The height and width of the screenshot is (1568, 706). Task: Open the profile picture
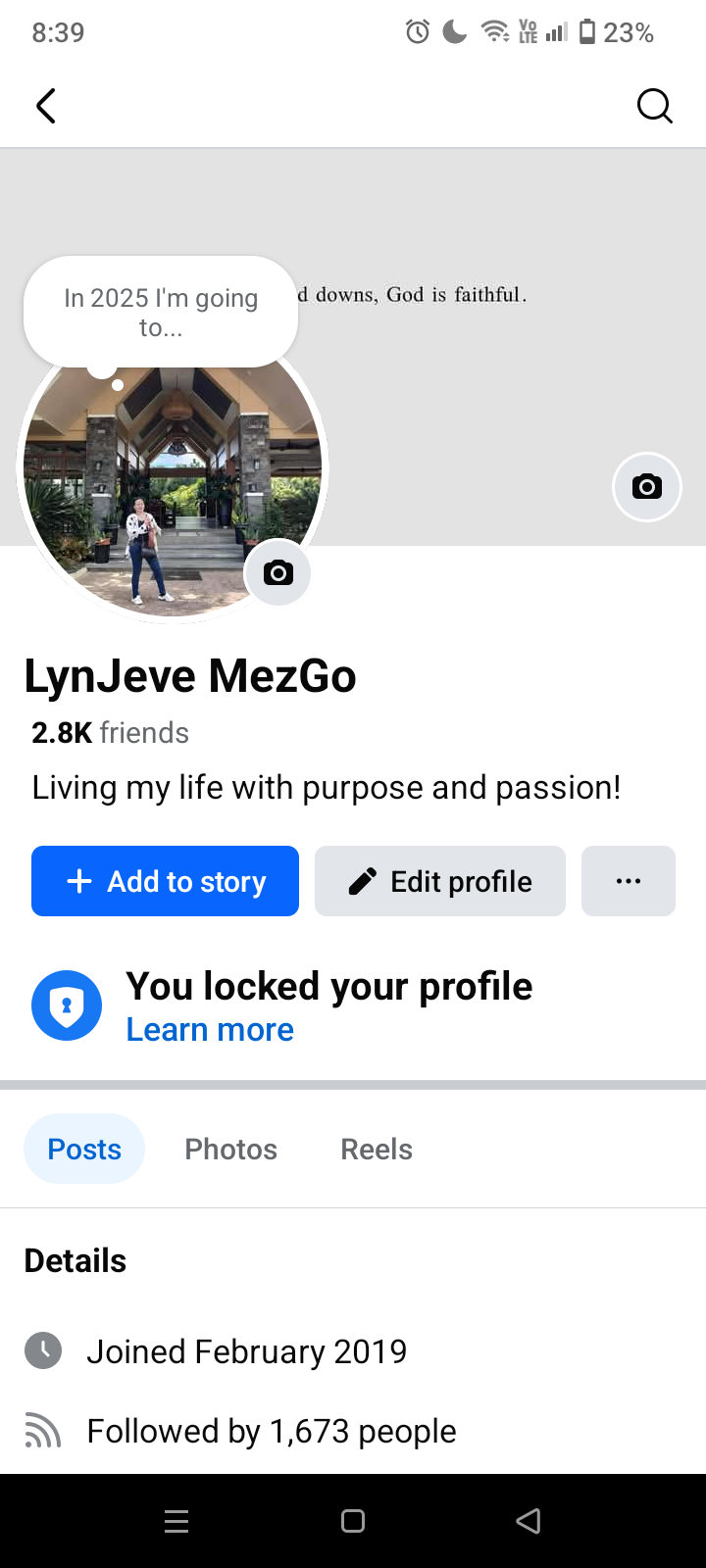coord(173,470)
